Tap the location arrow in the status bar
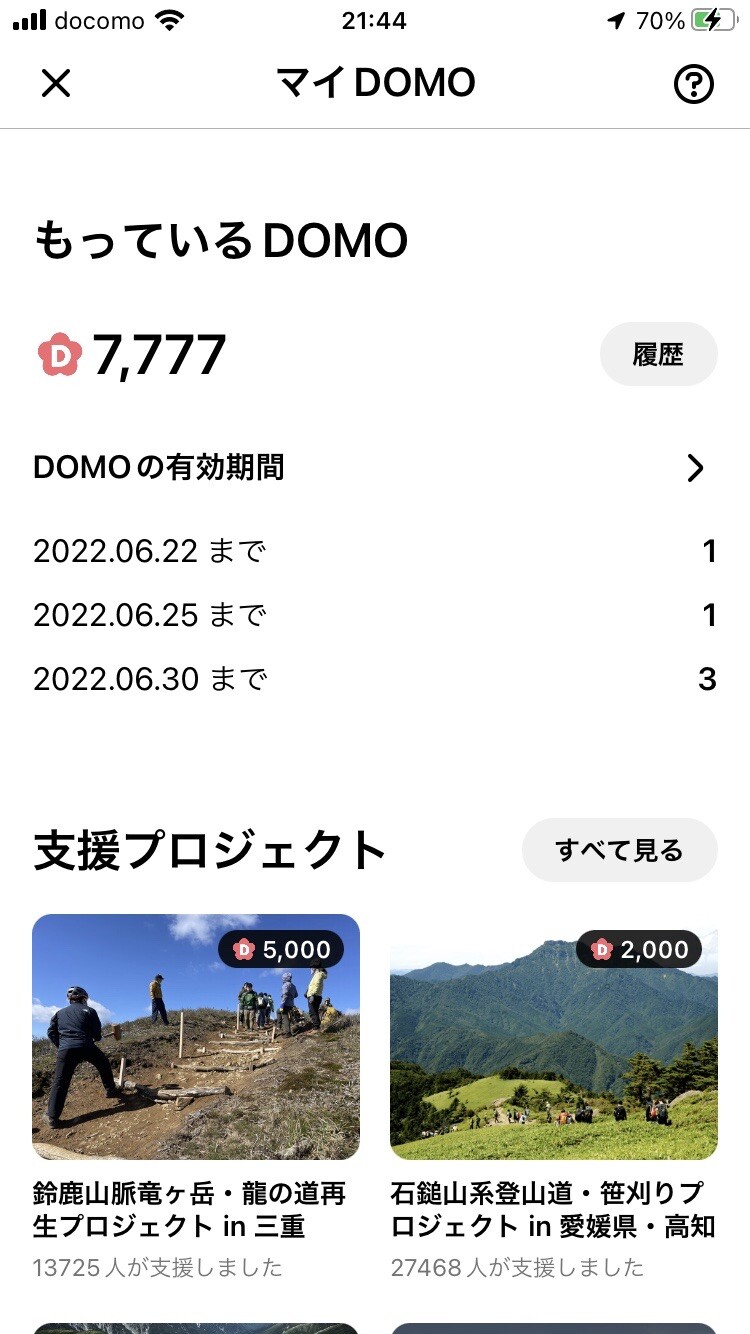The image size is (750, 1334). click(x=614, y=18)
